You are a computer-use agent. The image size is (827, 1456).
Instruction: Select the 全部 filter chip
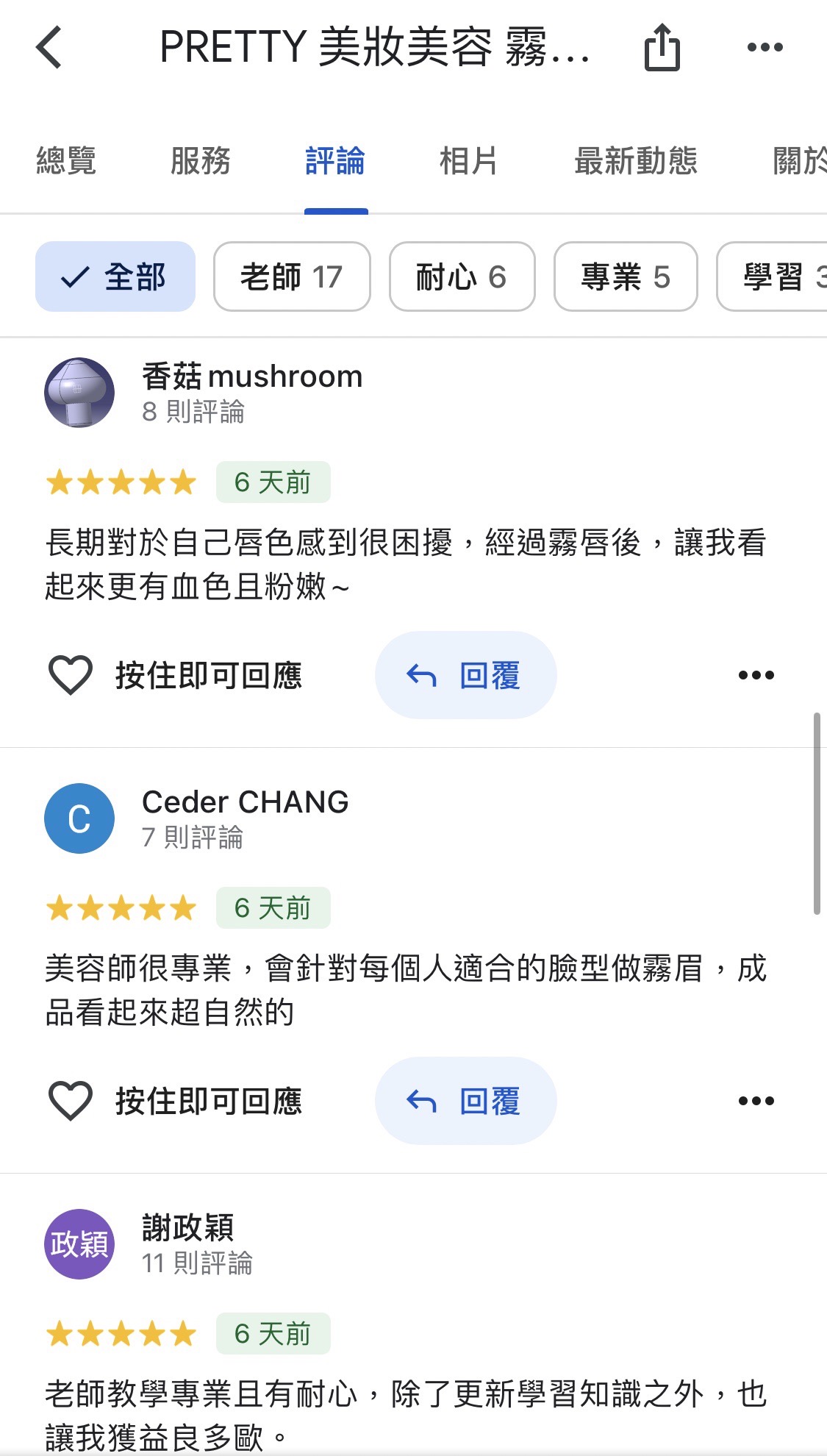[115, 276]
